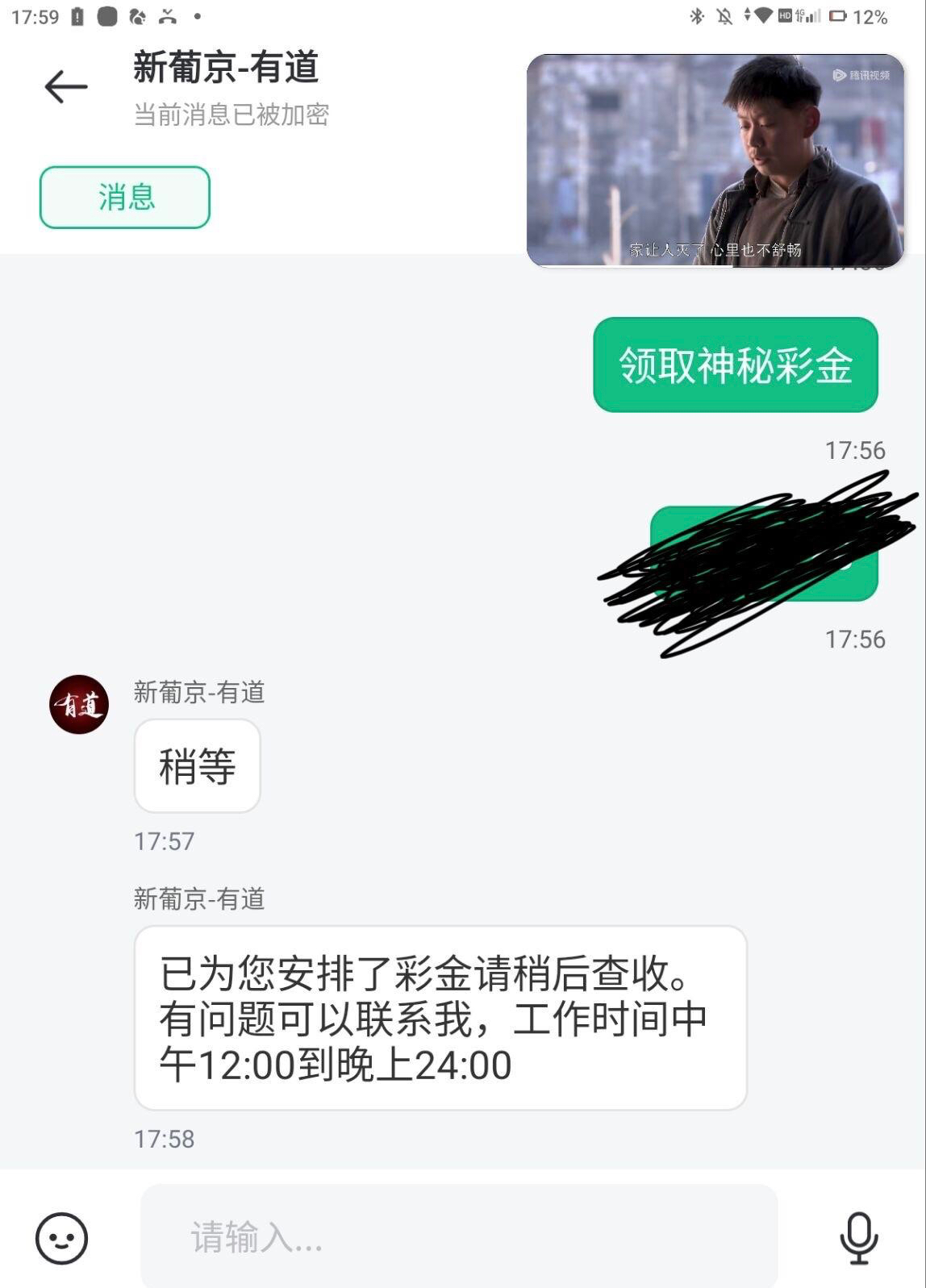Viewport: 926px width, 1288px height.
Task: Open the floating Tencent video window
Action: point(715,160)
